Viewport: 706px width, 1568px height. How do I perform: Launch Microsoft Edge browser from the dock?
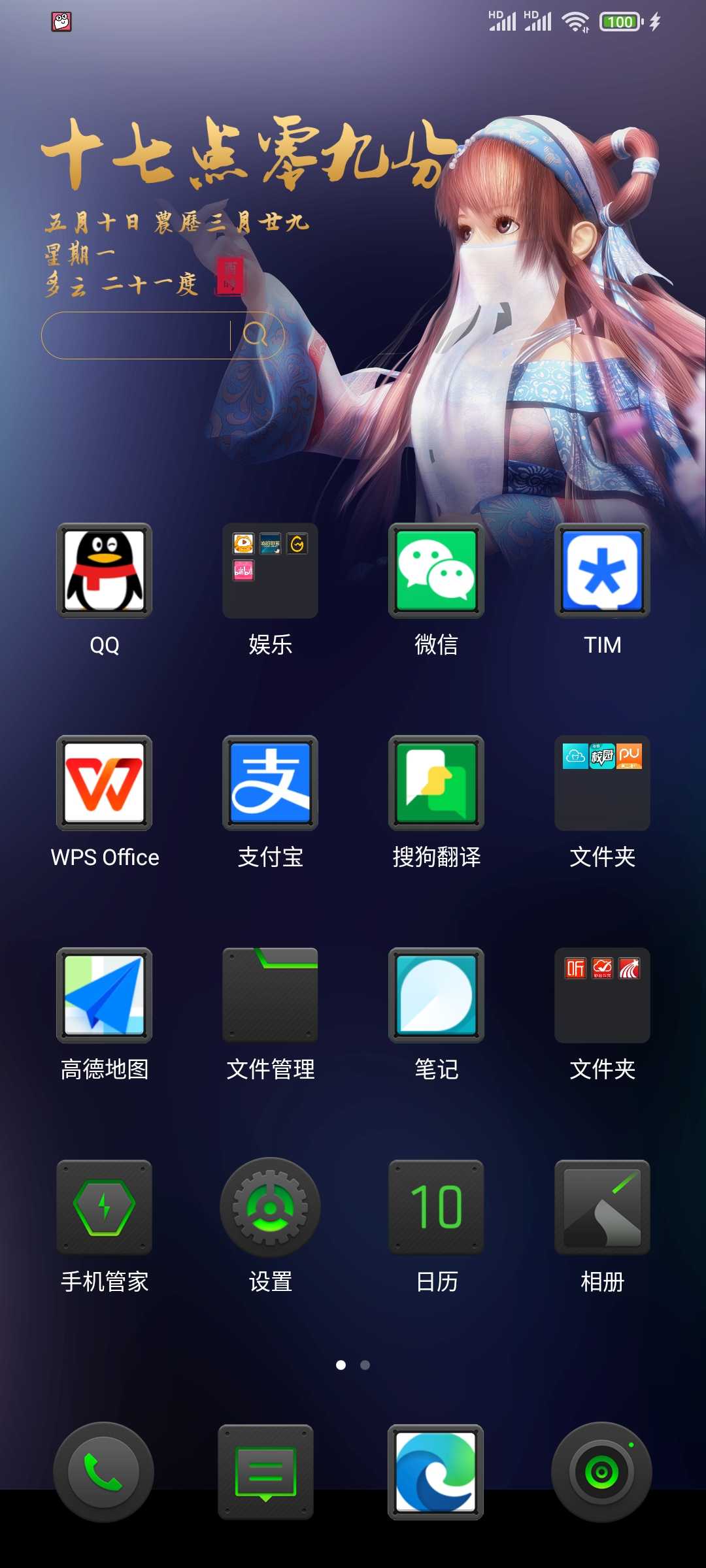[x=435, y=1472]
